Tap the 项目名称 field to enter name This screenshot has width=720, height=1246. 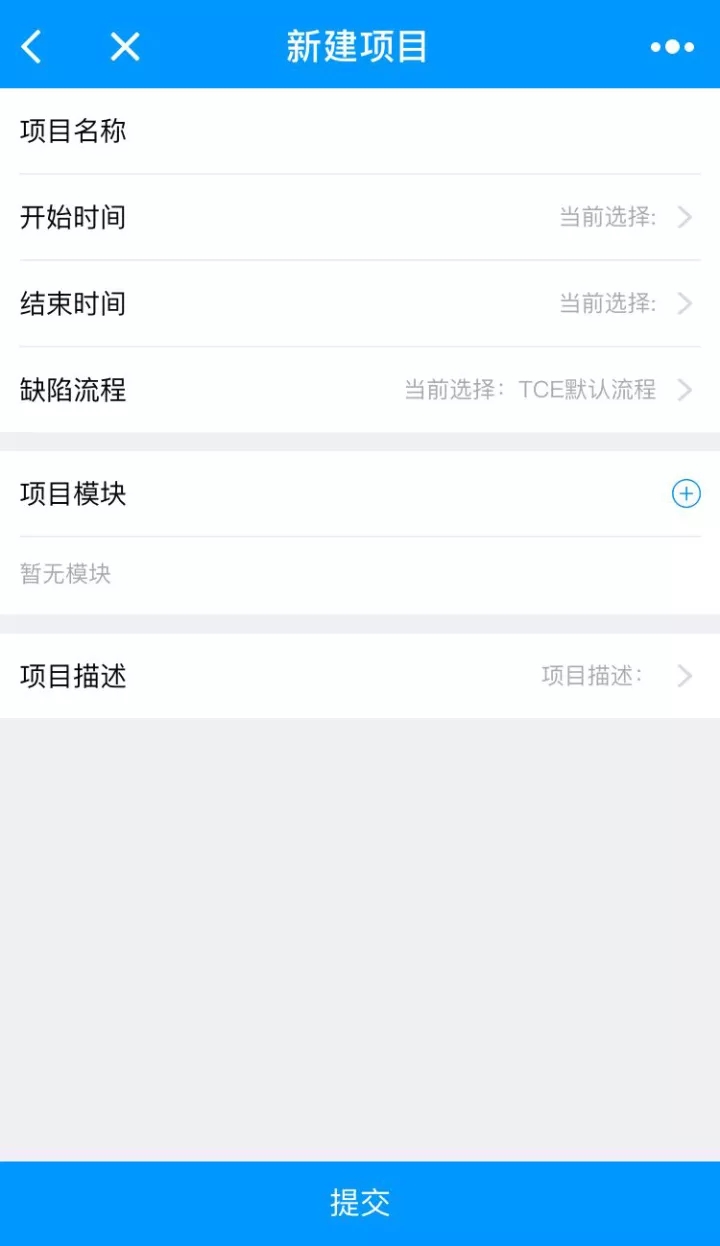click(360, 131)
